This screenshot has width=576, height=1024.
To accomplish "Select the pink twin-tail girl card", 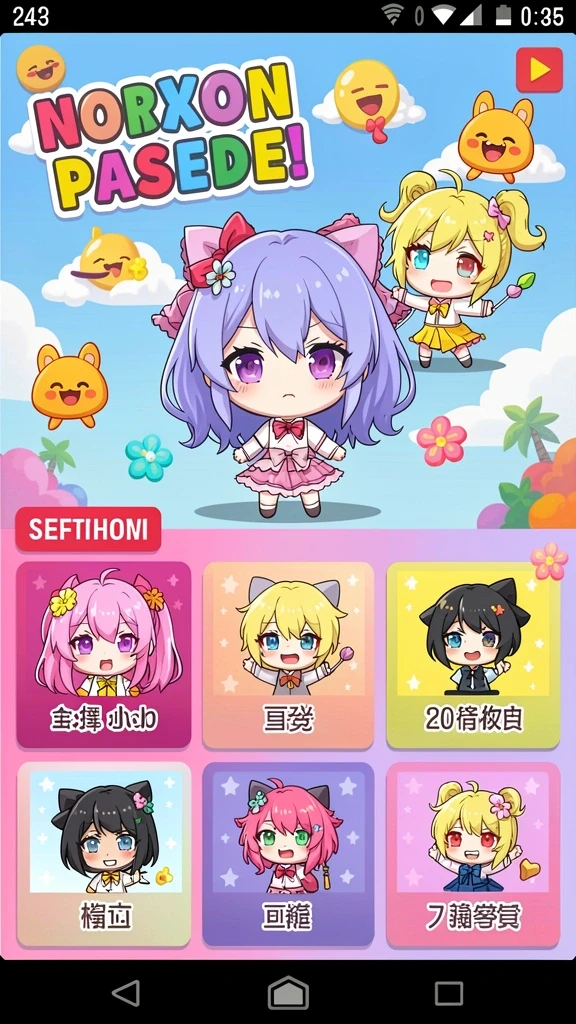I will (x=104, y=654).
